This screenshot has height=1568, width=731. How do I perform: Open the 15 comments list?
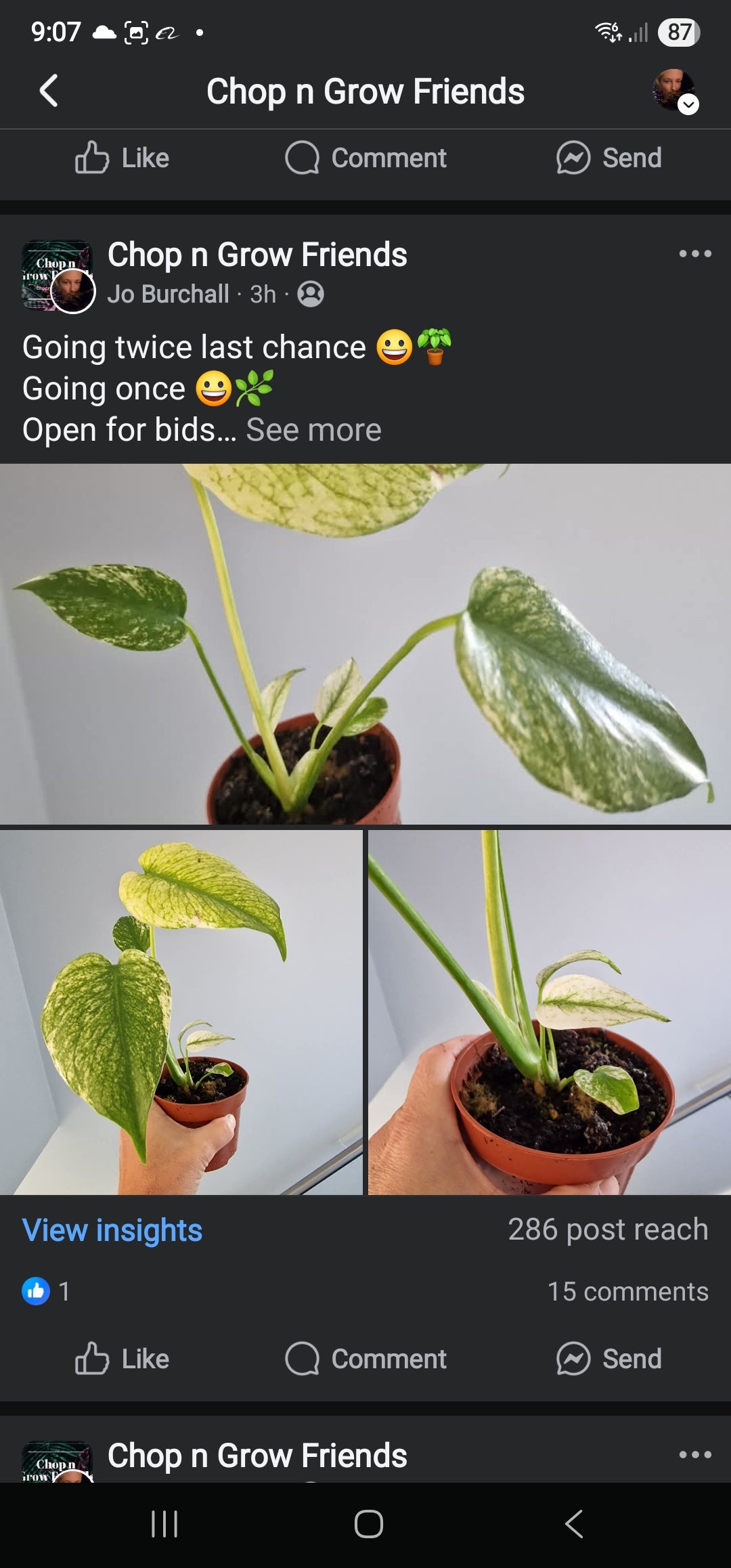coord(627,1291)
